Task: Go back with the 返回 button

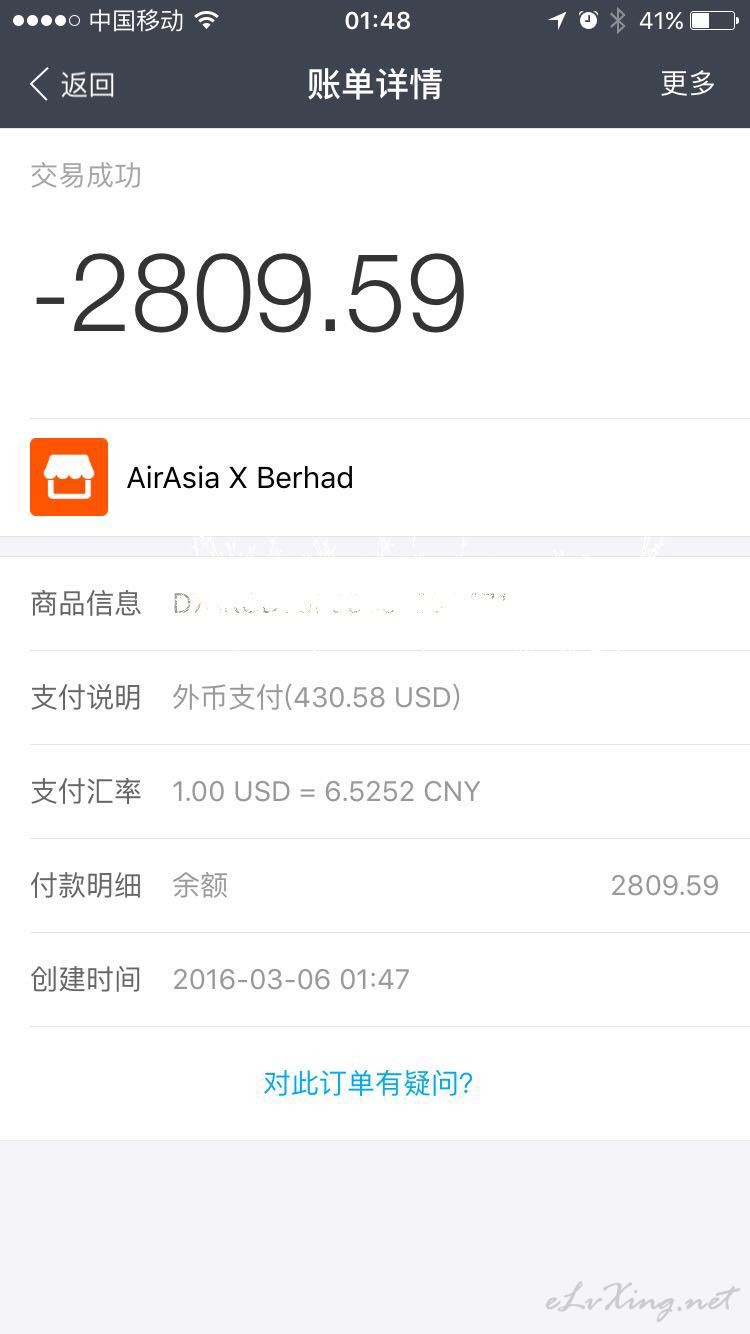Action: coord(72,84)
